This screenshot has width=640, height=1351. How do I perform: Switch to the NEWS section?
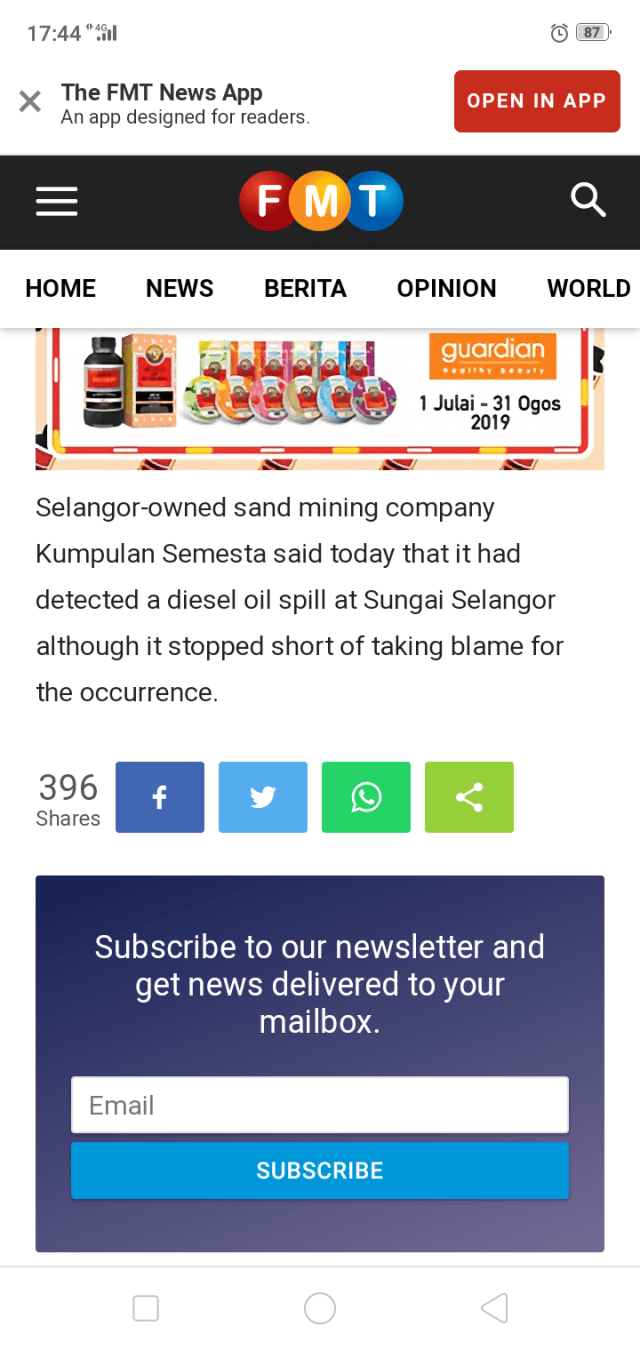click(180, 288)
